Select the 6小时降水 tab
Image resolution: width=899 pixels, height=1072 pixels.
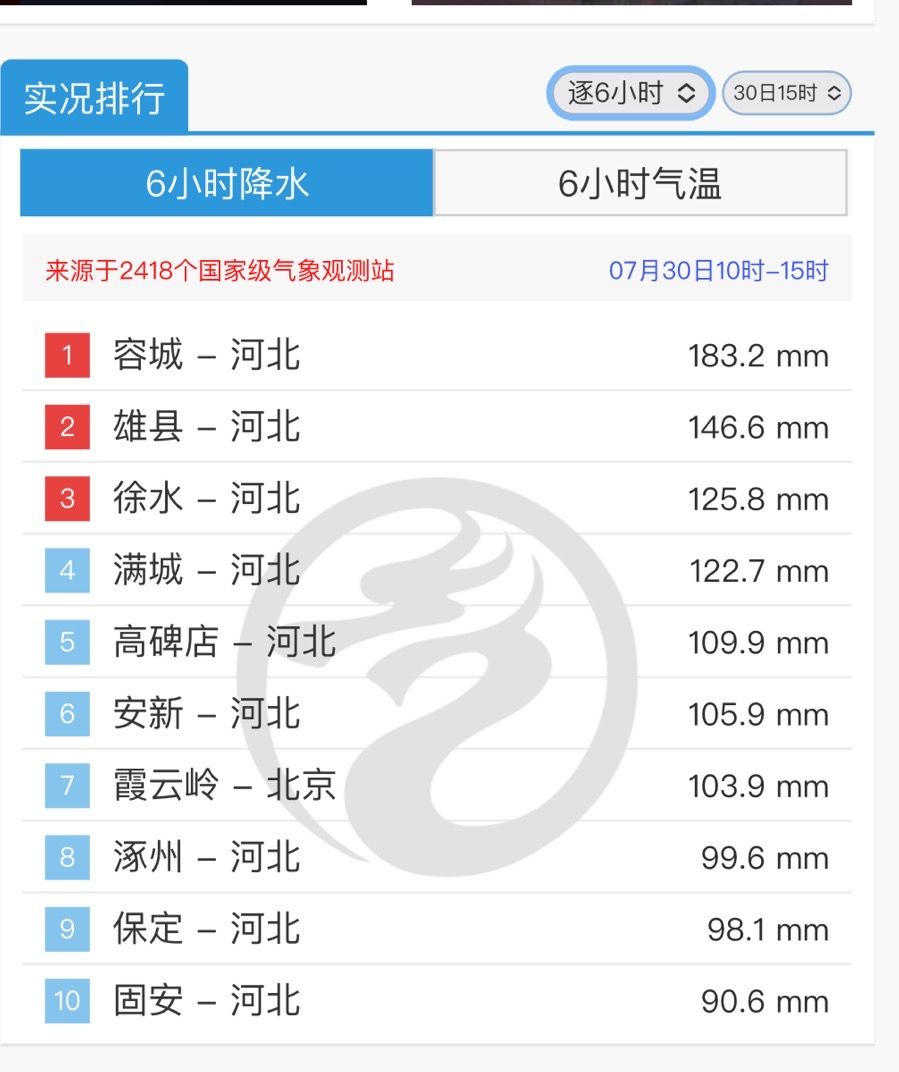click(x=227, y=183)
